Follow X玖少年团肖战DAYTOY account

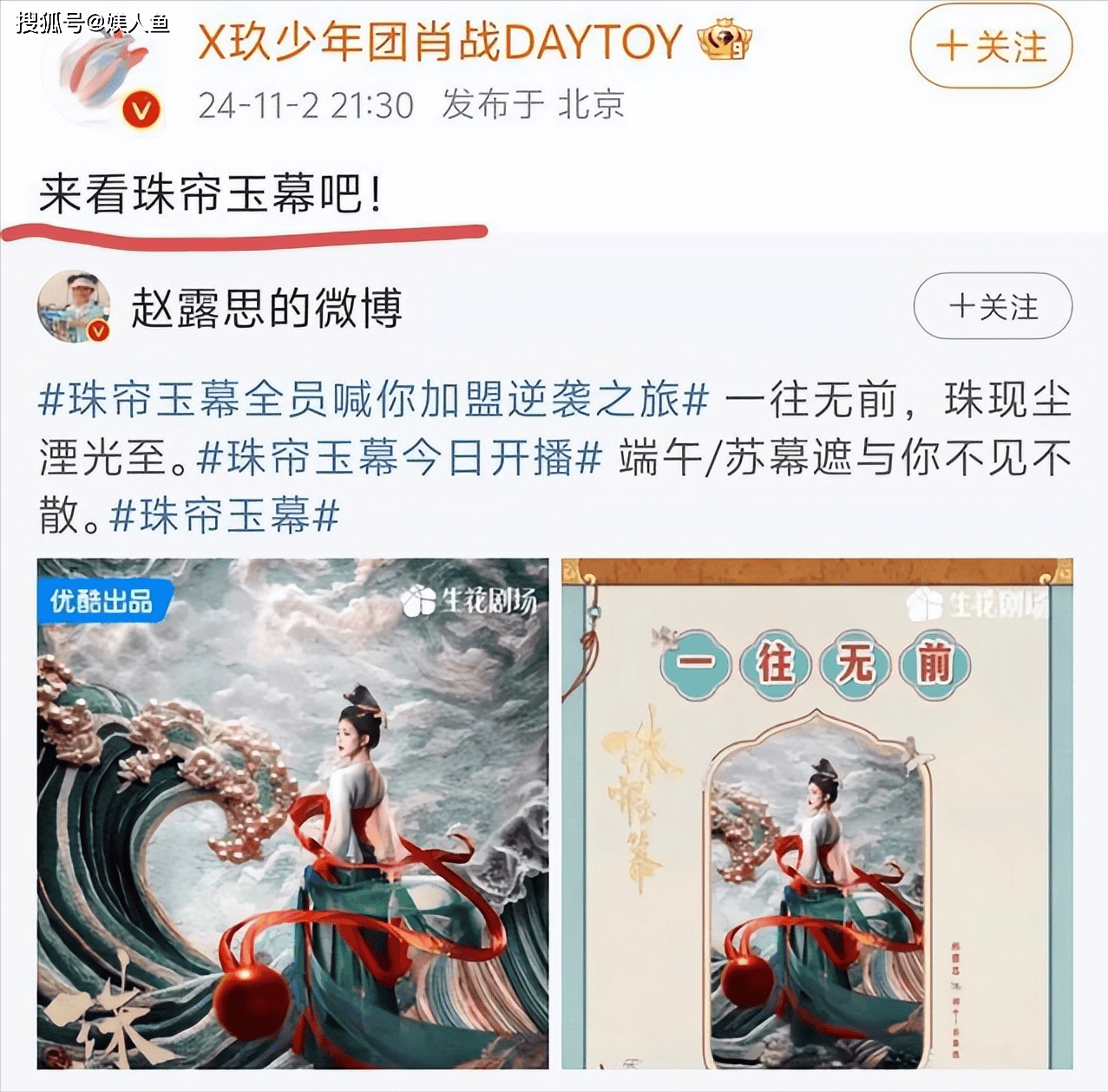coord(990,46)
